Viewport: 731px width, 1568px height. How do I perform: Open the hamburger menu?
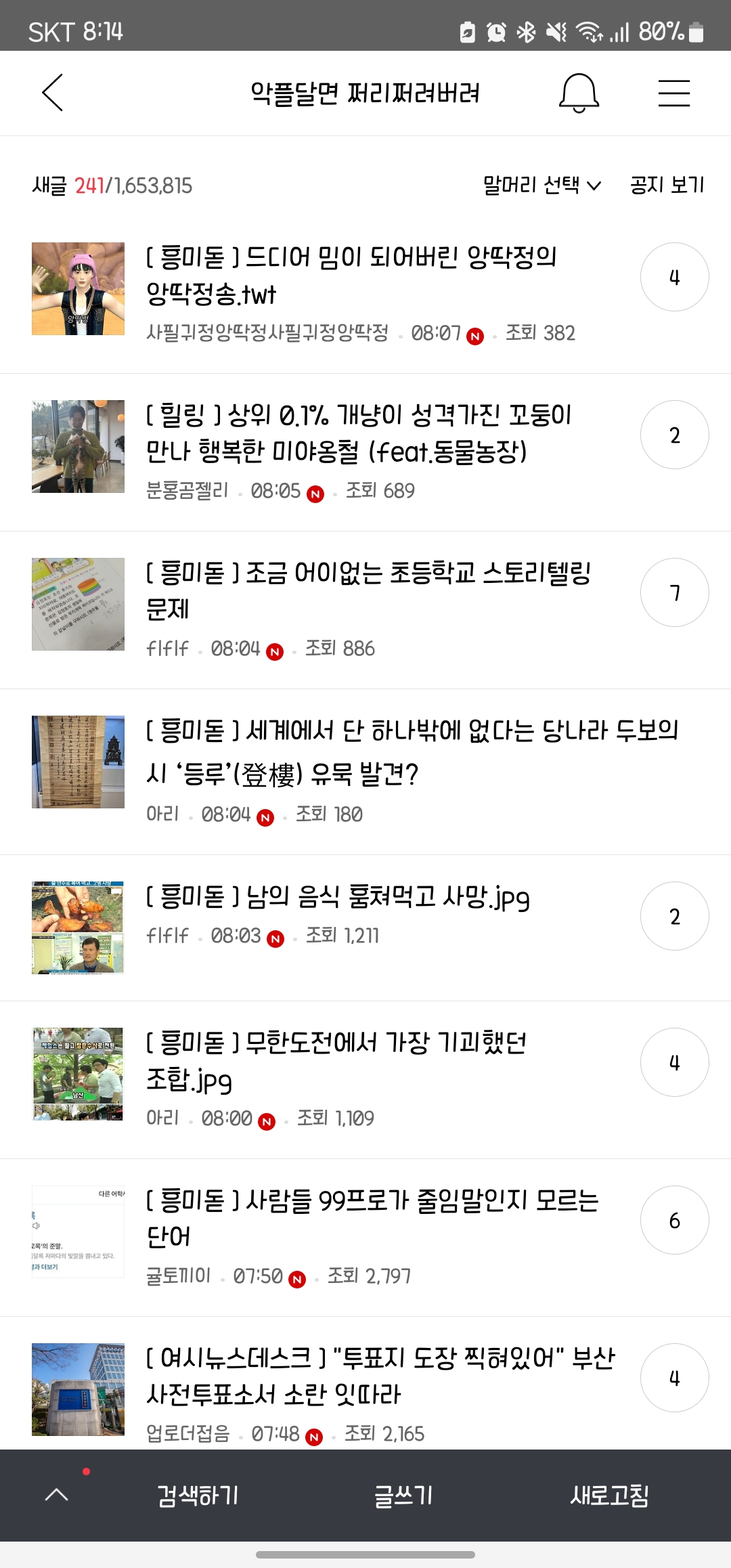[x=674, y=93]
